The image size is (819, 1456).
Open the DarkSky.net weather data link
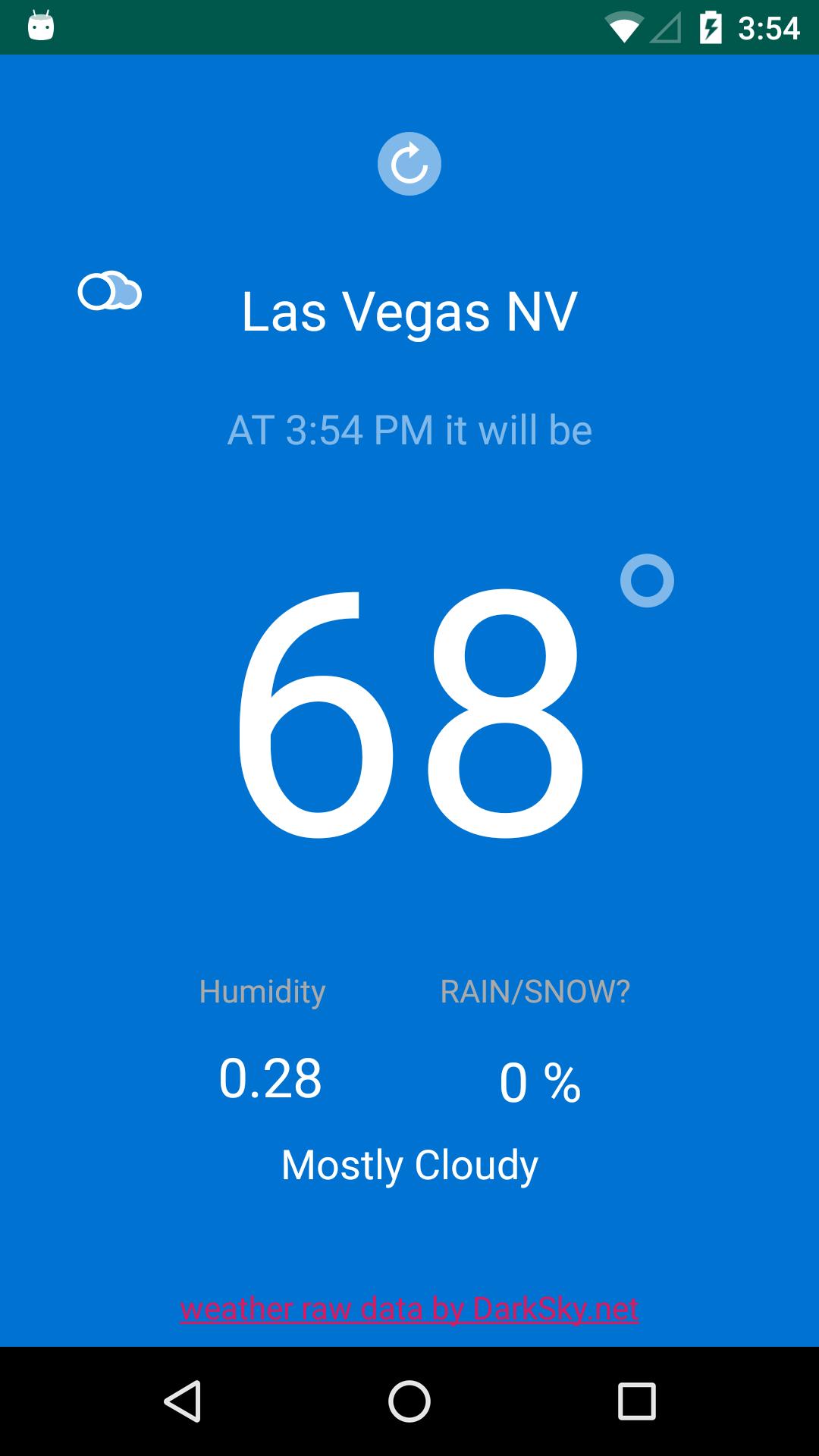tap(409, 1309)
